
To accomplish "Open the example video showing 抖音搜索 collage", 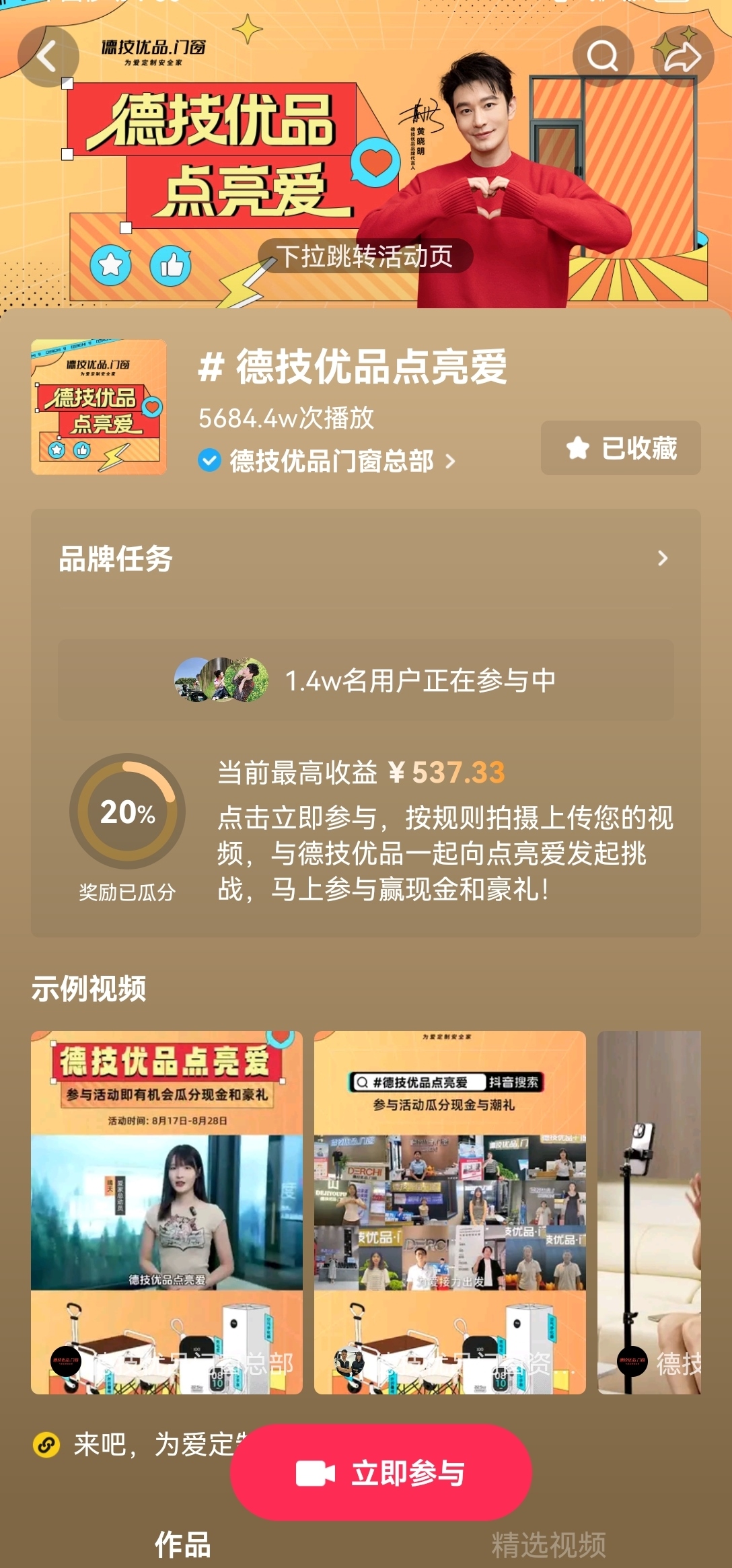I will [449, 1212].
